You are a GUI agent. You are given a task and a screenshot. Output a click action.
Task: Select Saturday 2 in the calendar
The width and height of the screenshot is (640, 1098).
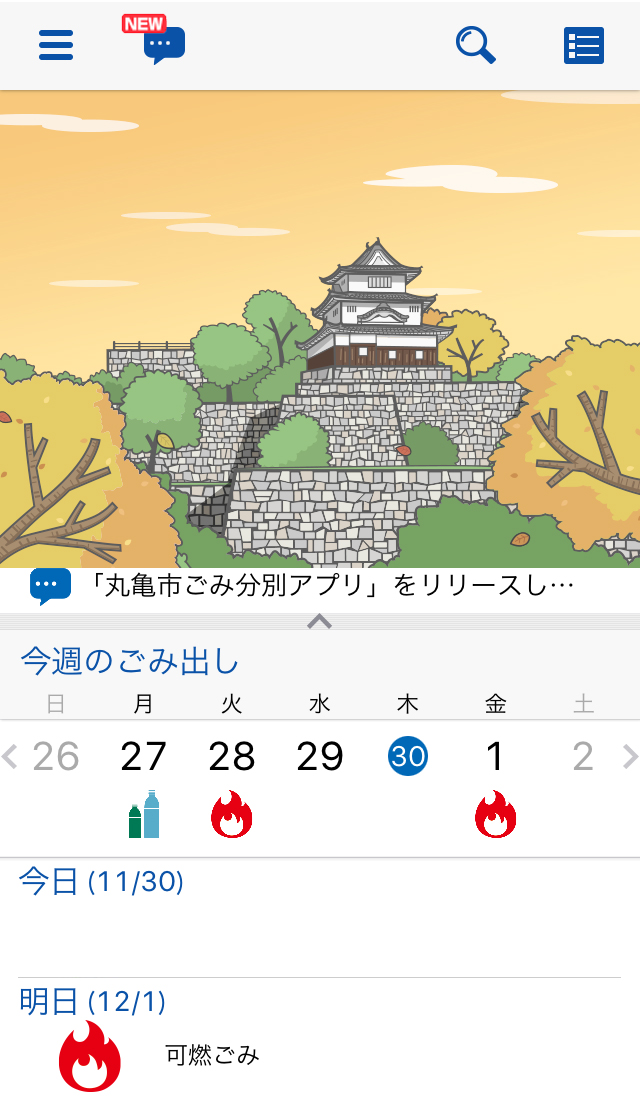pos(583,756)
